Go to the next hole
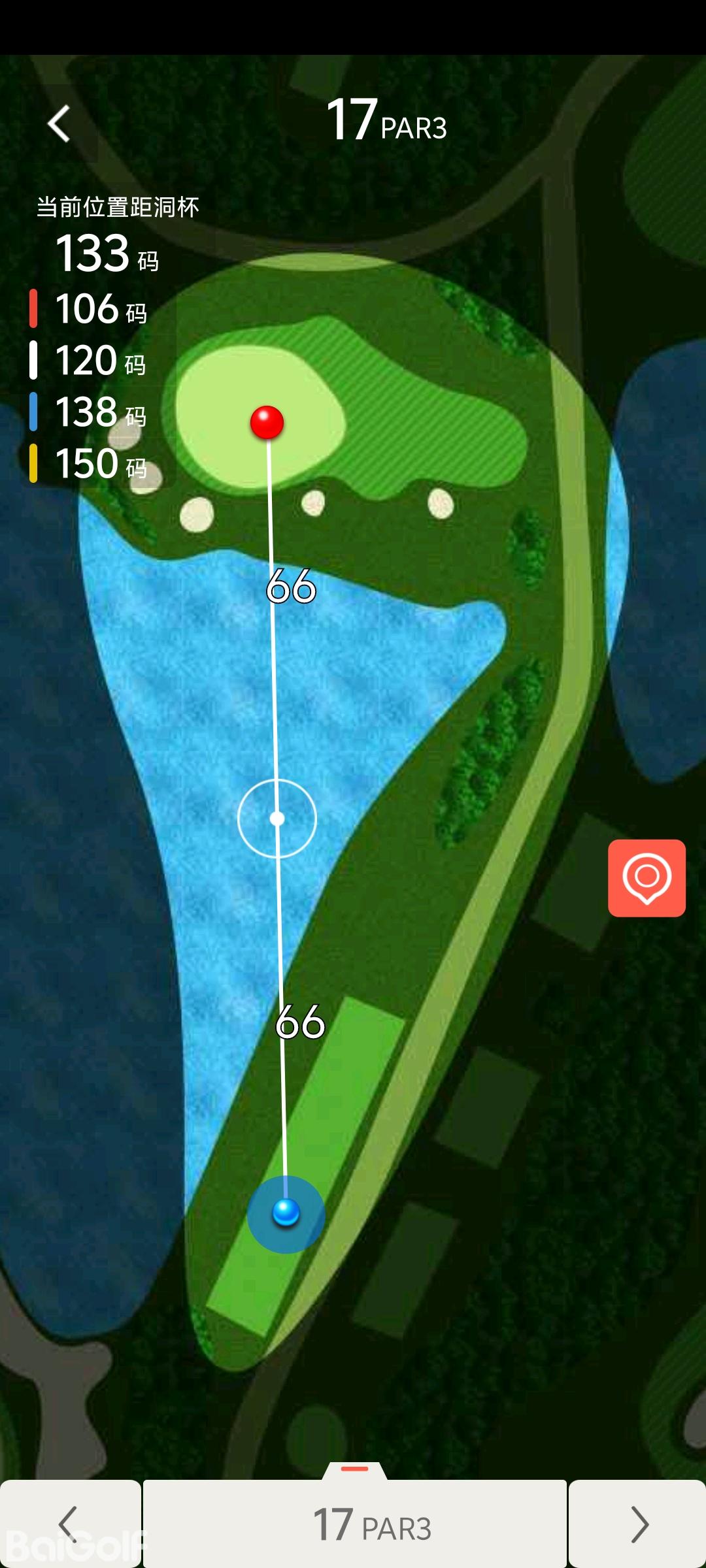The height and width of the screenshot is (1568, 706). [637, 1524]
